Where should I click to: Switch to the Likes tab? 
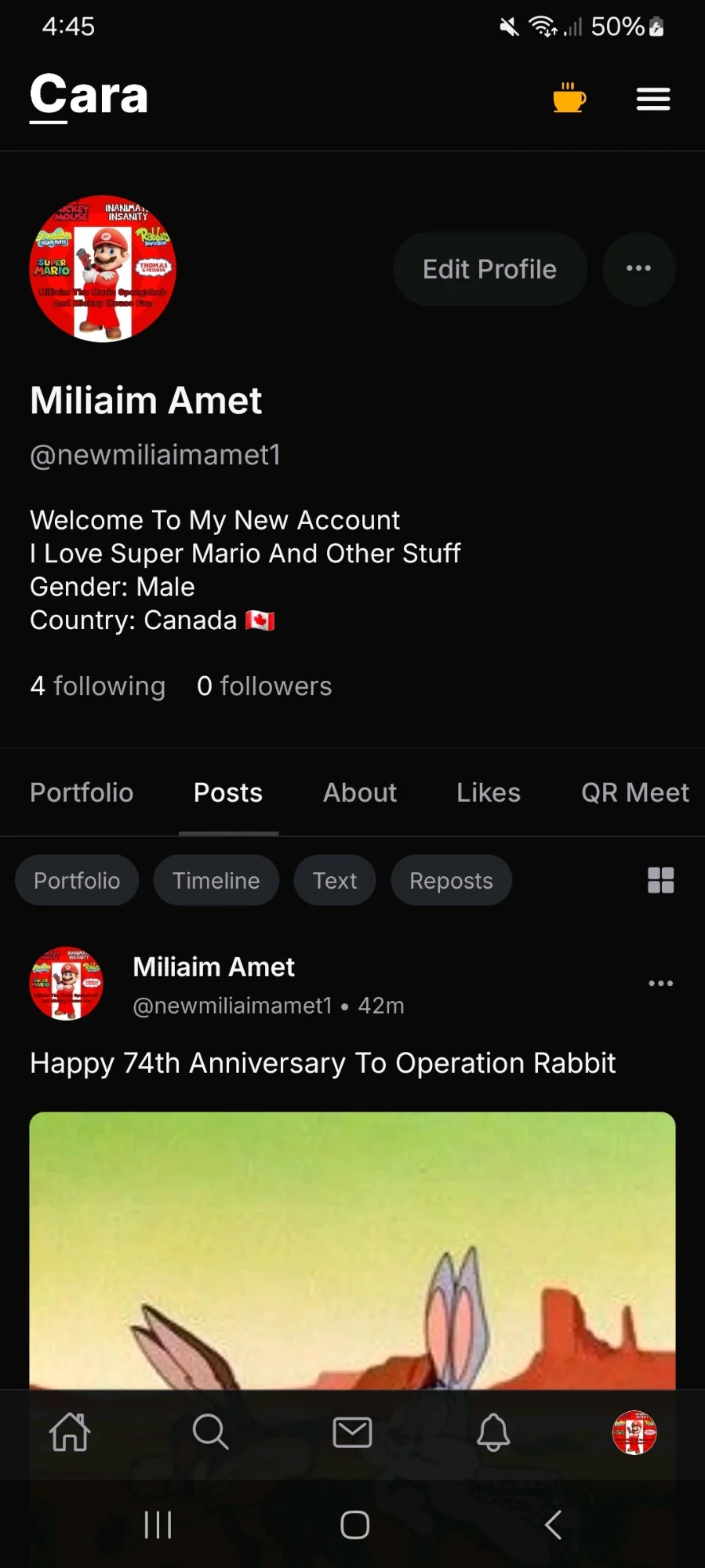pyautogui.click(x=489, y=792)
